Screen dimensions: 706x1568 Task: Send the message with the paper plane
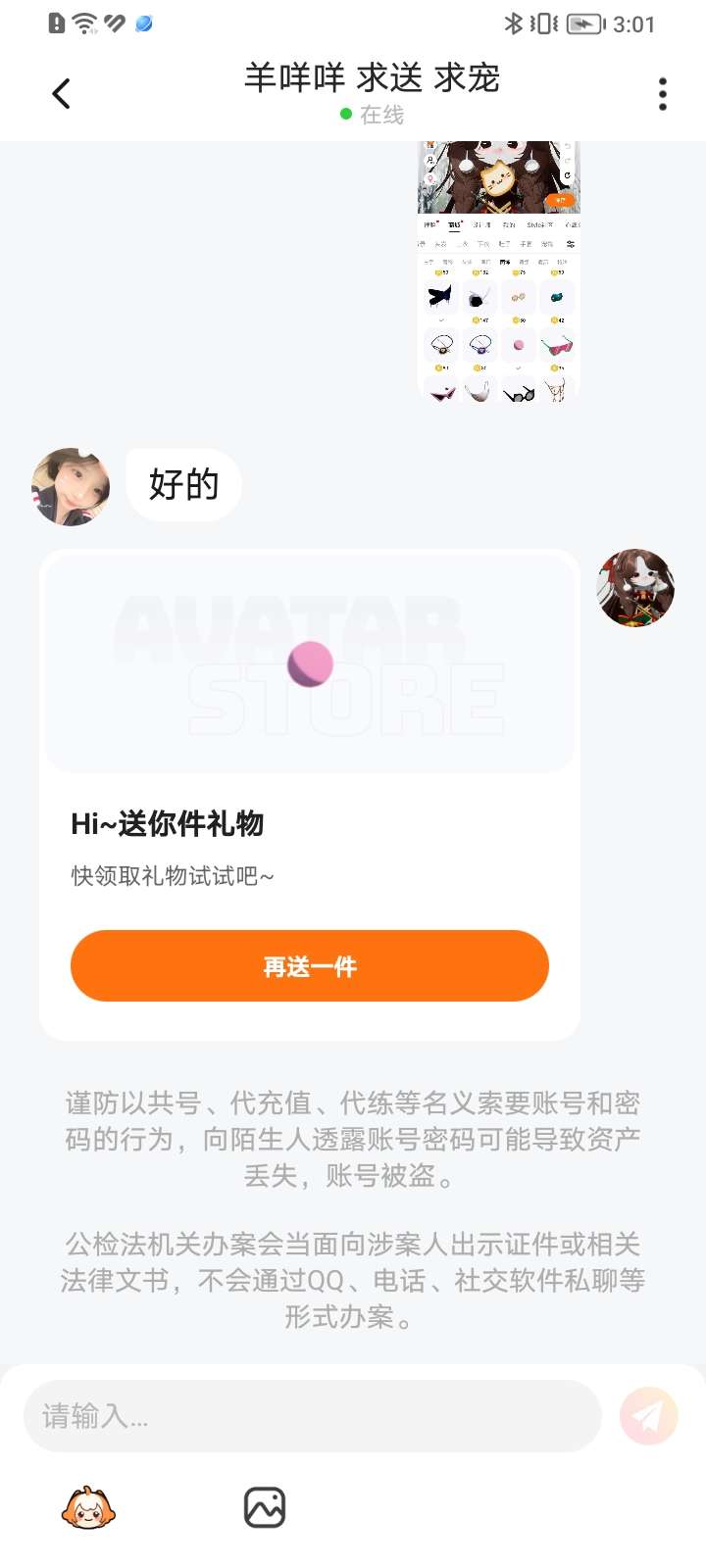click(x=648, y=1416)
